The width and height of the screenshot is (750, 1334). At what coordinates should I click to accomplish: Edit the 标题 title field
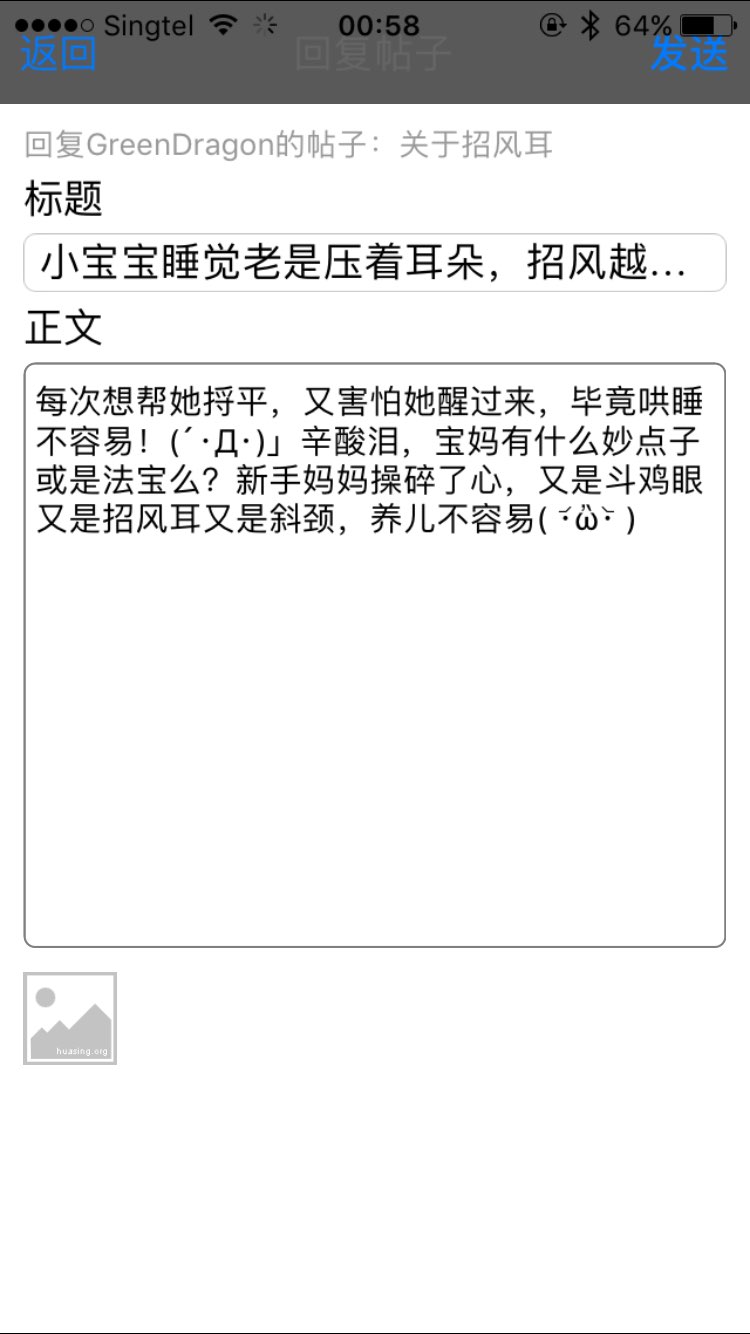(374, 263)
